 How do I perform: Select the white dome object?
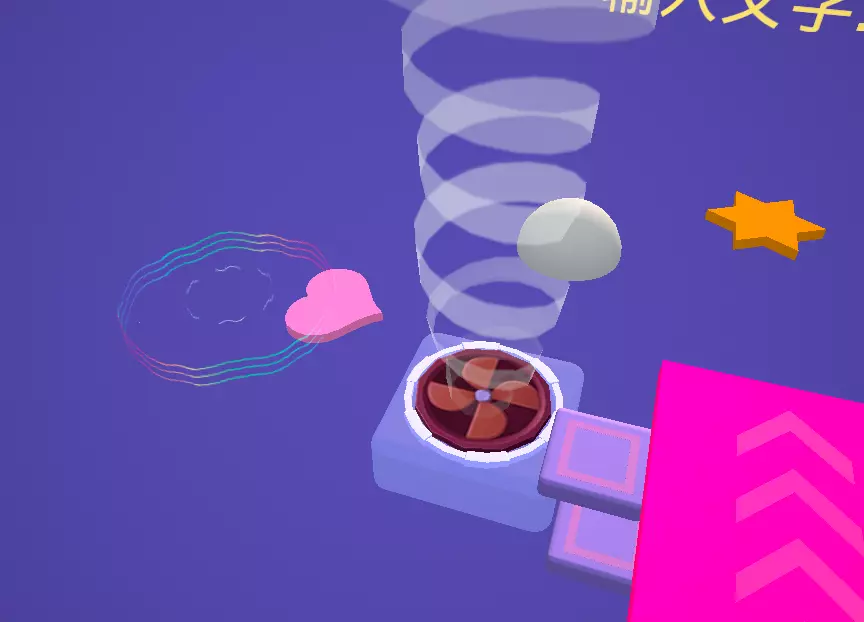569,240
